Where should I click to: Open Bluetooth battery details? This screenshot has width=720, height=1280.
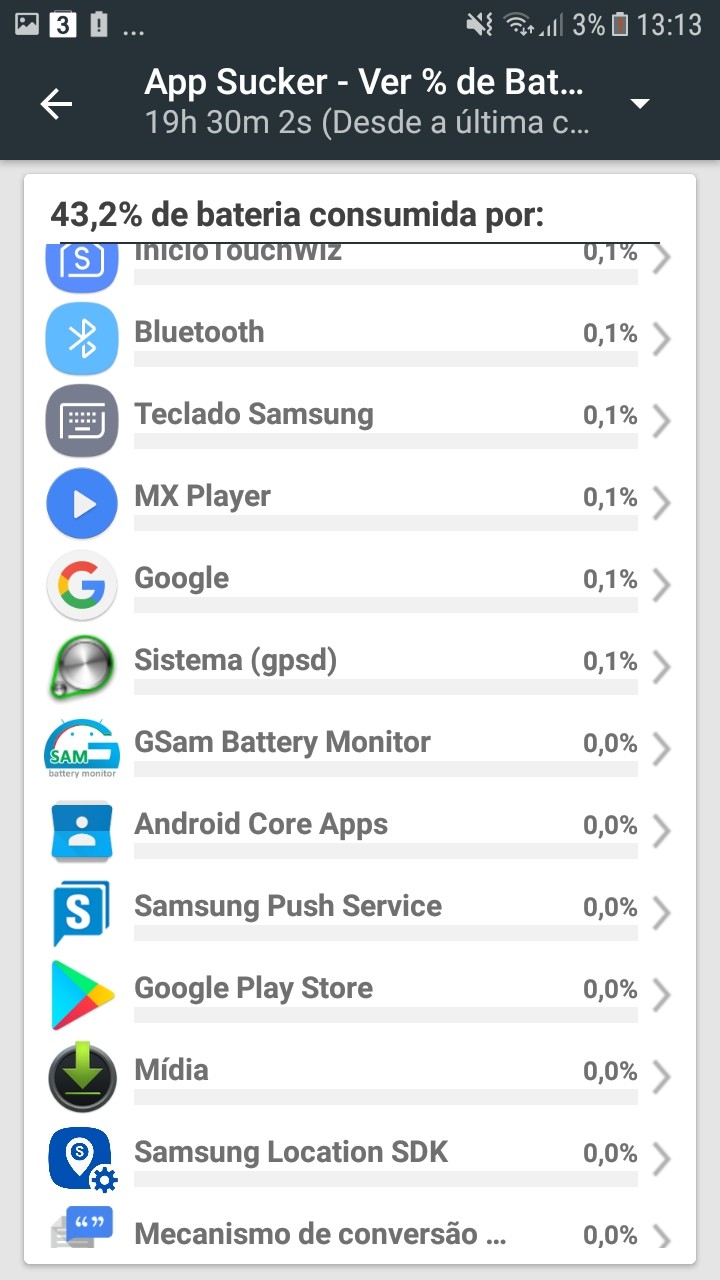pyautogui.click(x=360, y=340)
